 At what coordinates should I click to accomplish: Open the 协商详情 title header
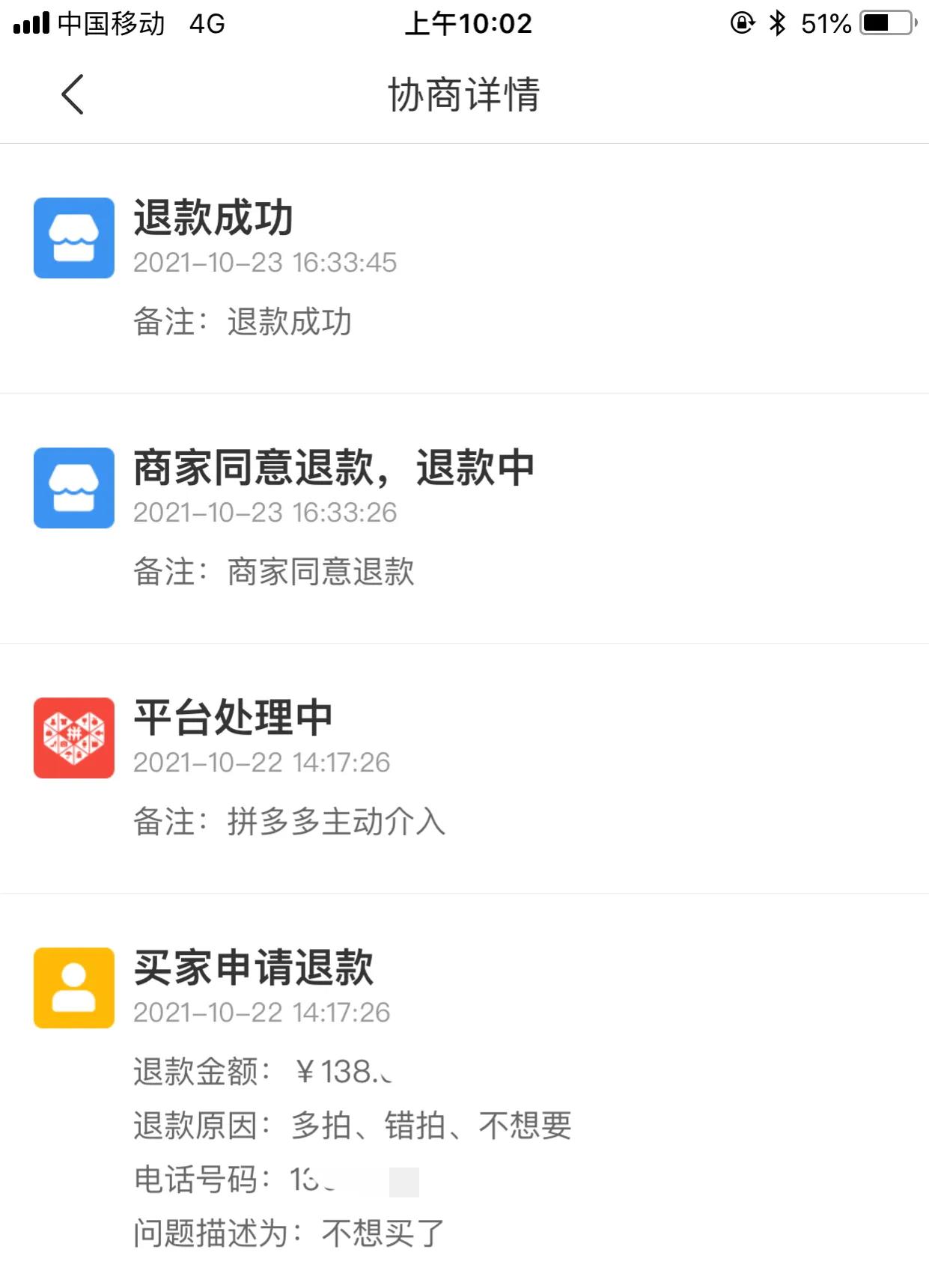[464, 95]
